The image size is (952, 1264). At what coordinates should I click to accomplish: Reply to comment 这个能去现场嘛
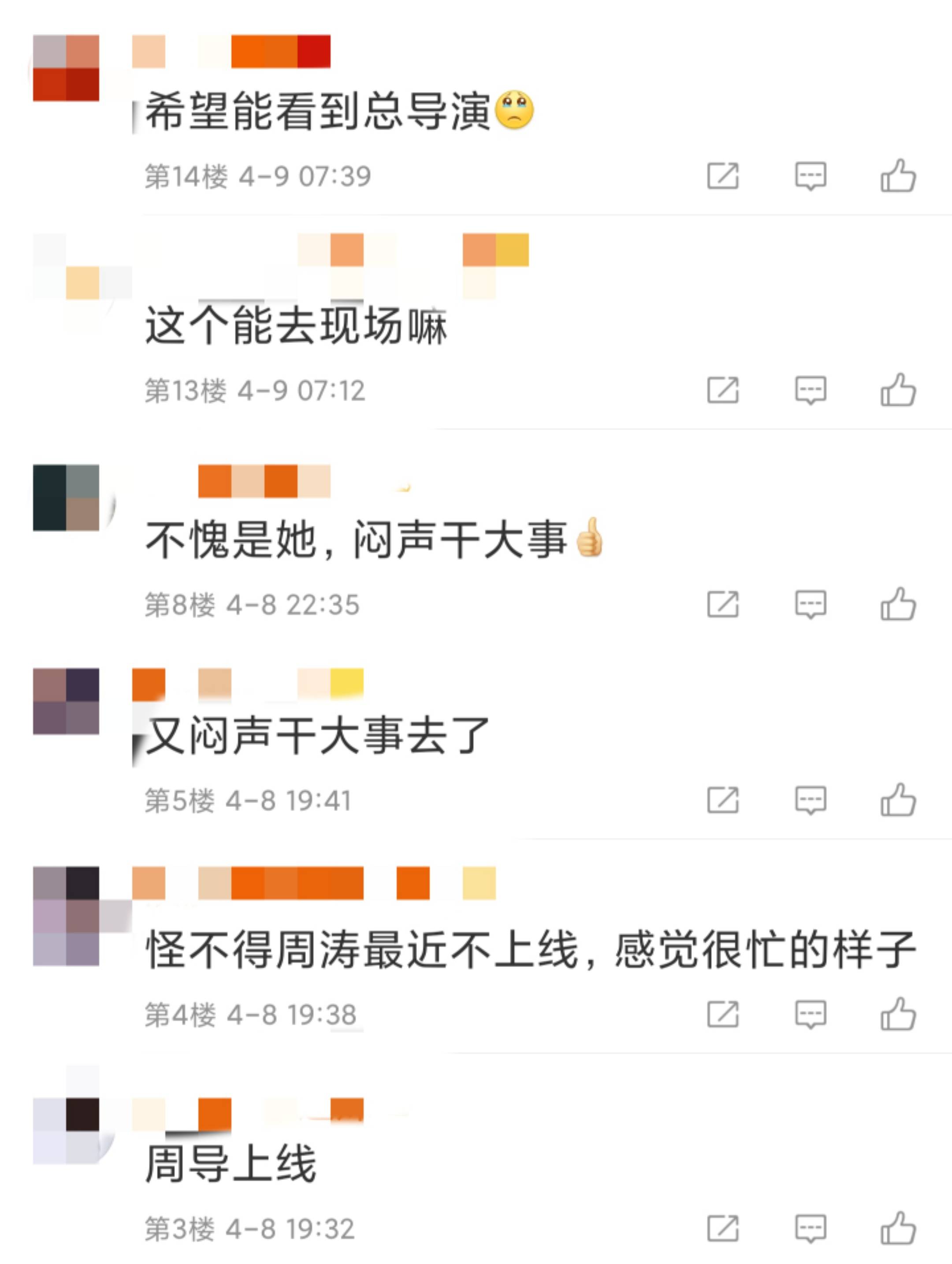(810, 390)
